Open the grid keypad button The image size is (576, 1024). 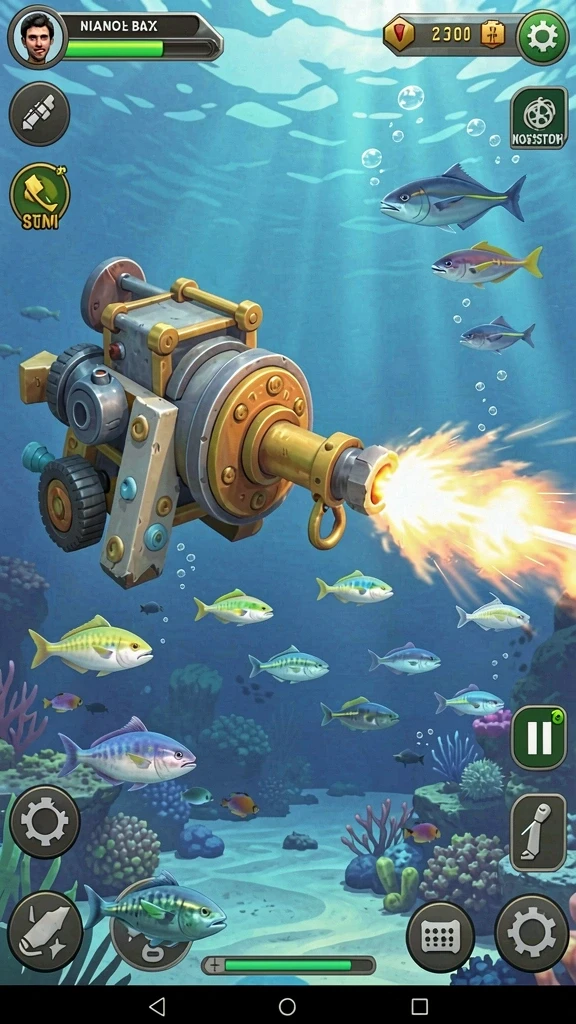click(440, 936)
